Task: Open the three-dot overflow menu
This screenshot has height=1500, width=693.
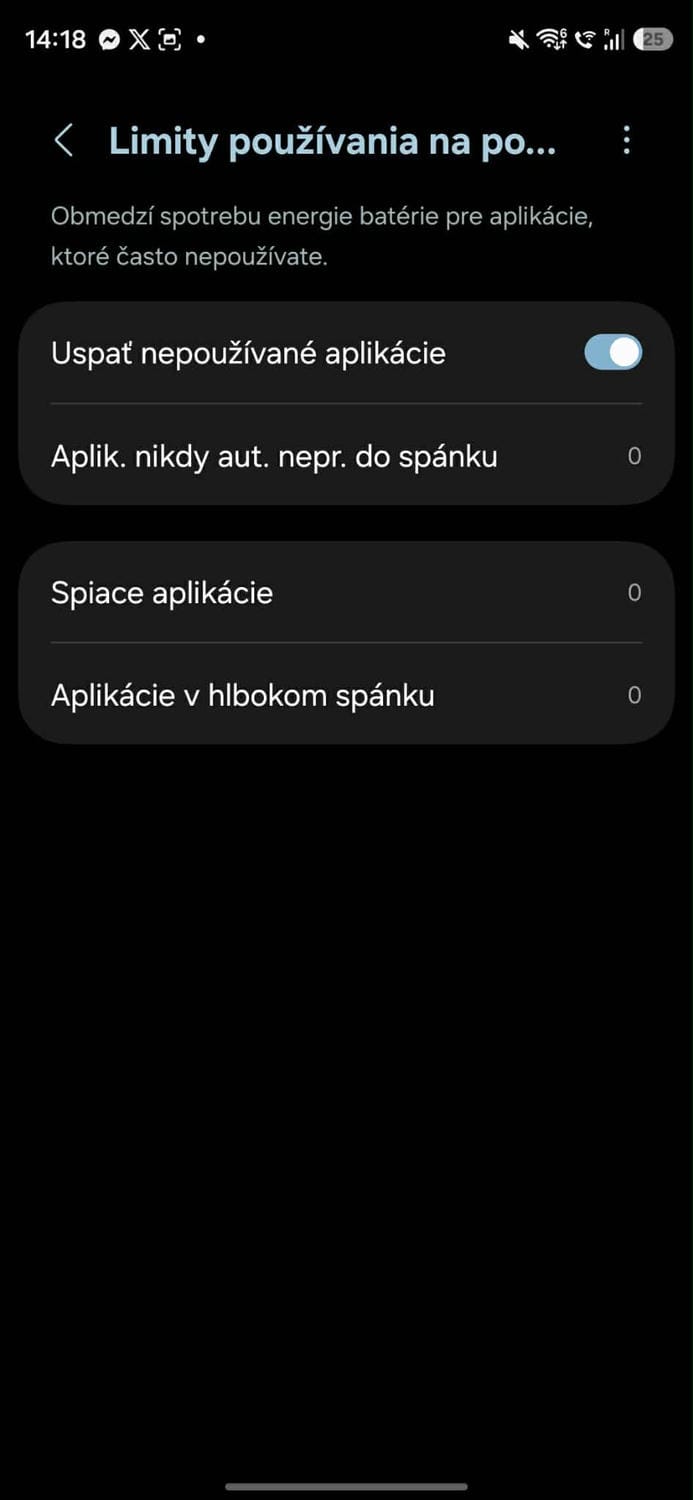Action: coord(627,141)
